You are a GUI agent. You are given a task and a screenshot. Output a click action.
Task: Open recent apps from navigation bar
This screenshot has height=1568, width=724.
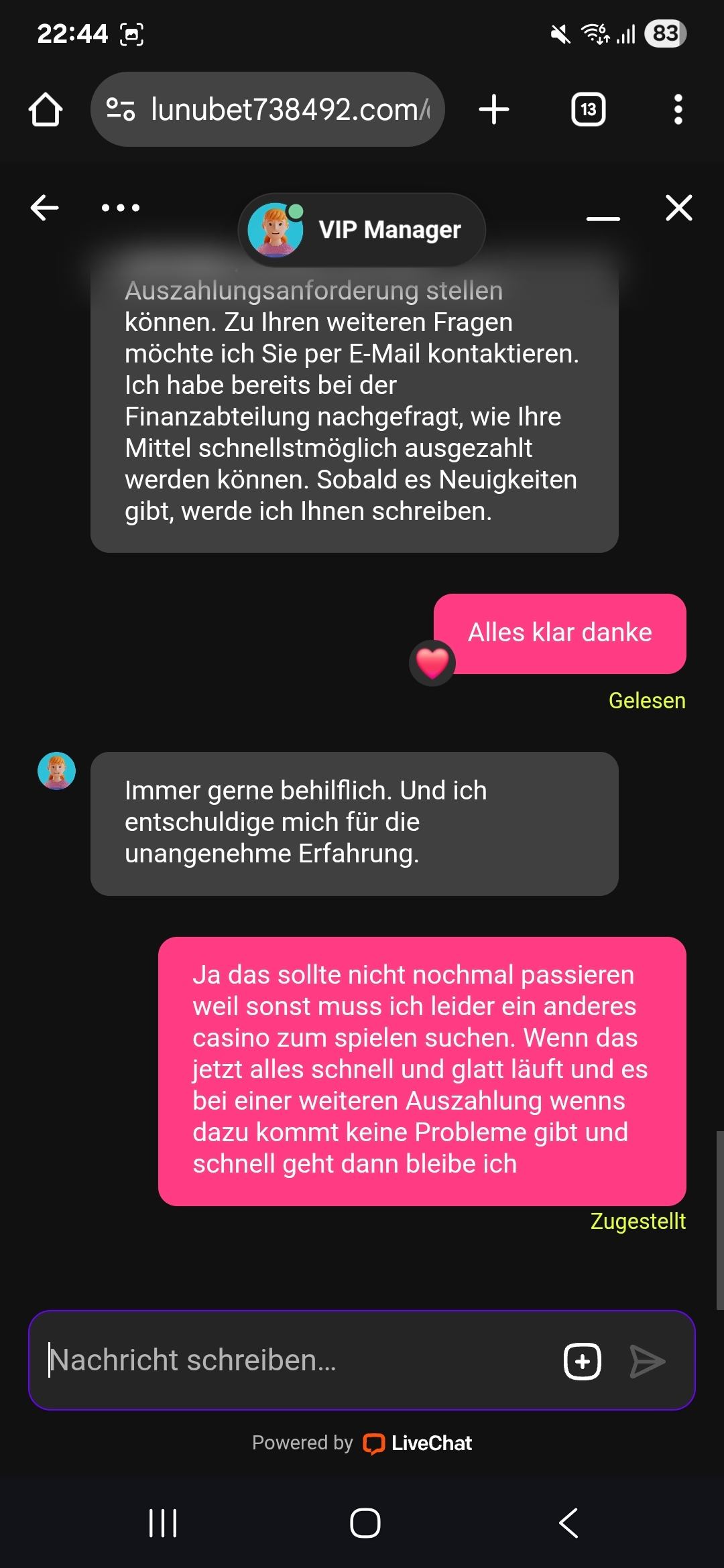163,1523
